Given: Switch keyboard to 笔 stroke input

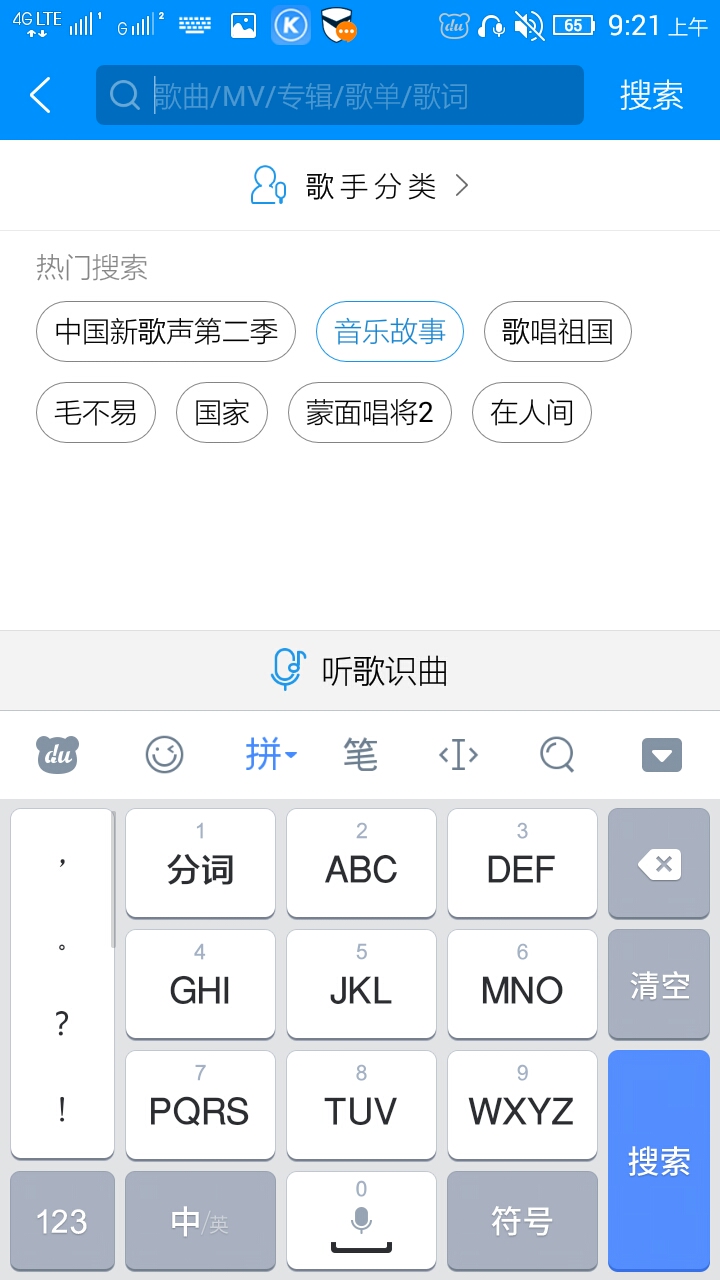Looking at the screenshot, I should pyautogui.click(x=360, y=755).
